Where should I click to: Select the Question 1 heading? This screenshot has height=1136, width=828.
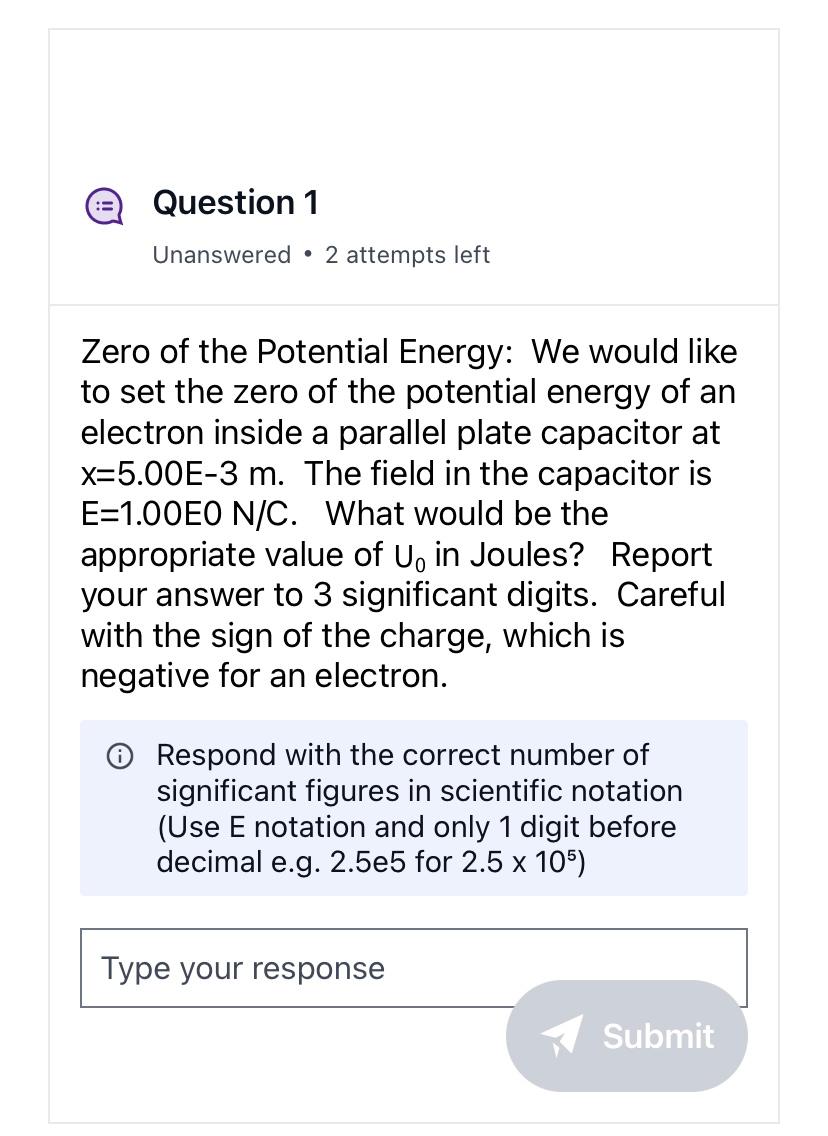point(236,203)
